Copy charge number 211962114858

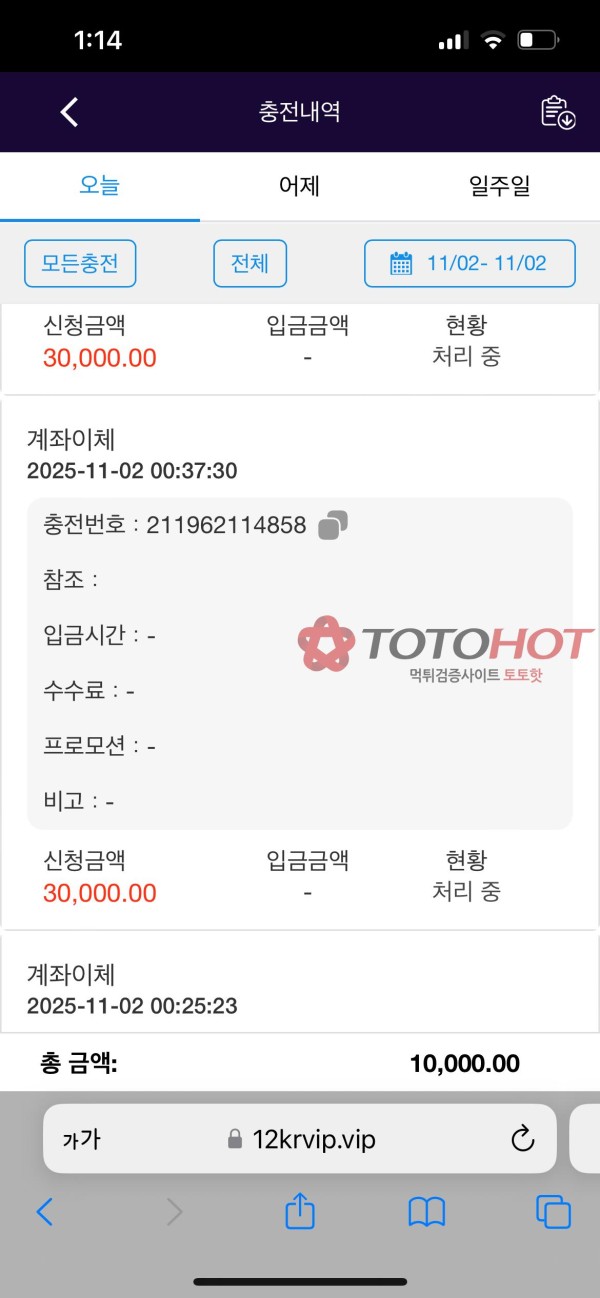point(333,524)
